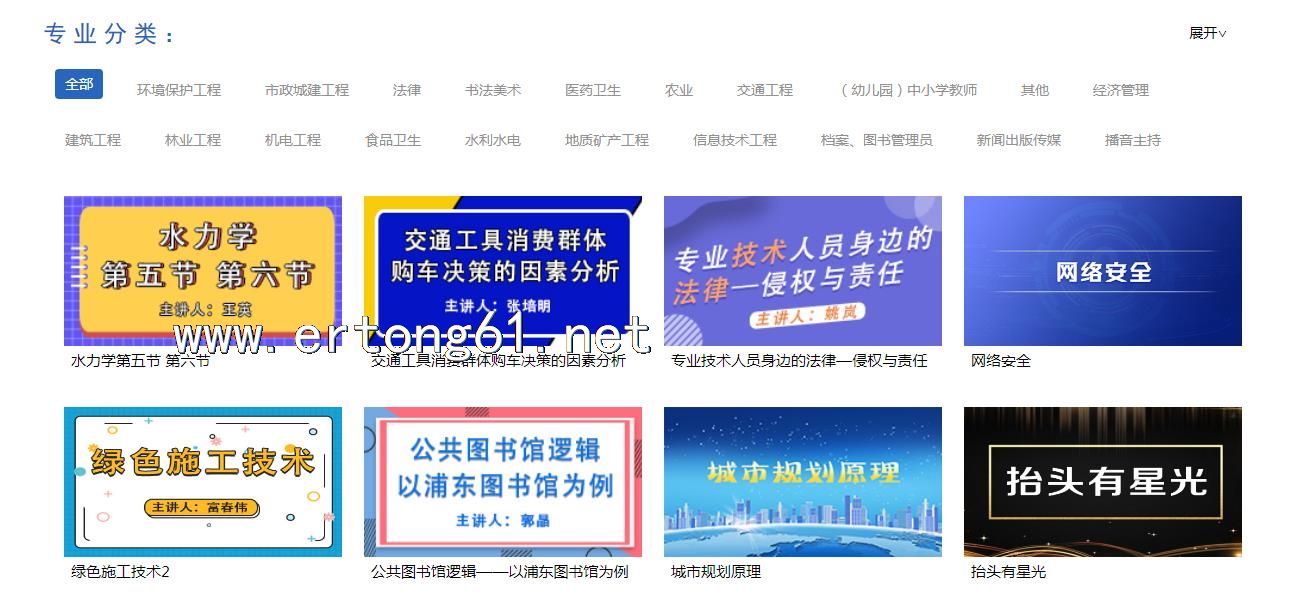Open the 城市规划原理 course

pos(803,482)
